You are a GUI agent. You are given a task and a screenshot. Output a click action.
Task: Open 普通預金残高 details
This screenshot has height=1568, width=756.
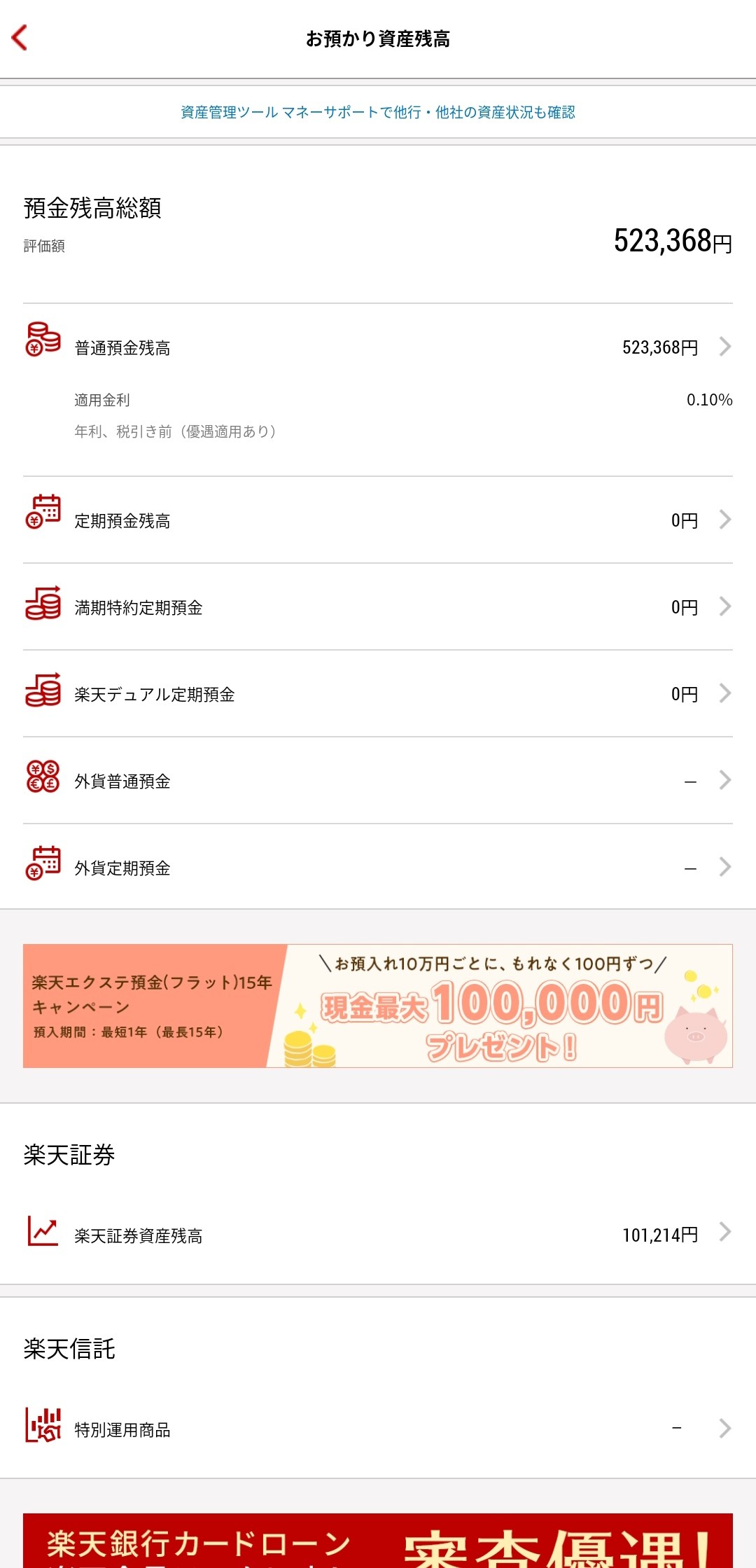(378, 347)
